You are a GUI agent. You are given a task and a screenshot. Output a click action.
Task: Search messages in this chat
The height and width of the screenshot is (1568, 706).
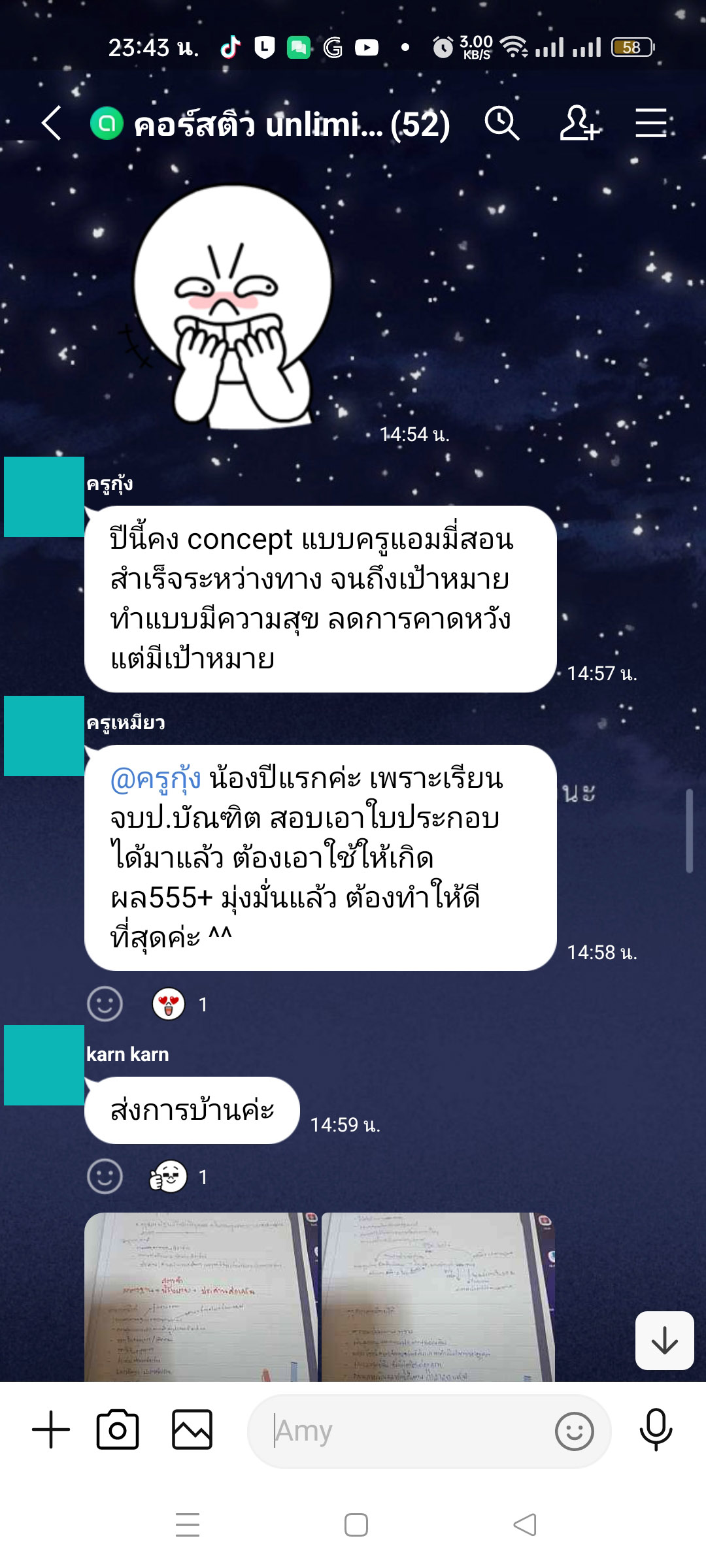pos(502,123)
